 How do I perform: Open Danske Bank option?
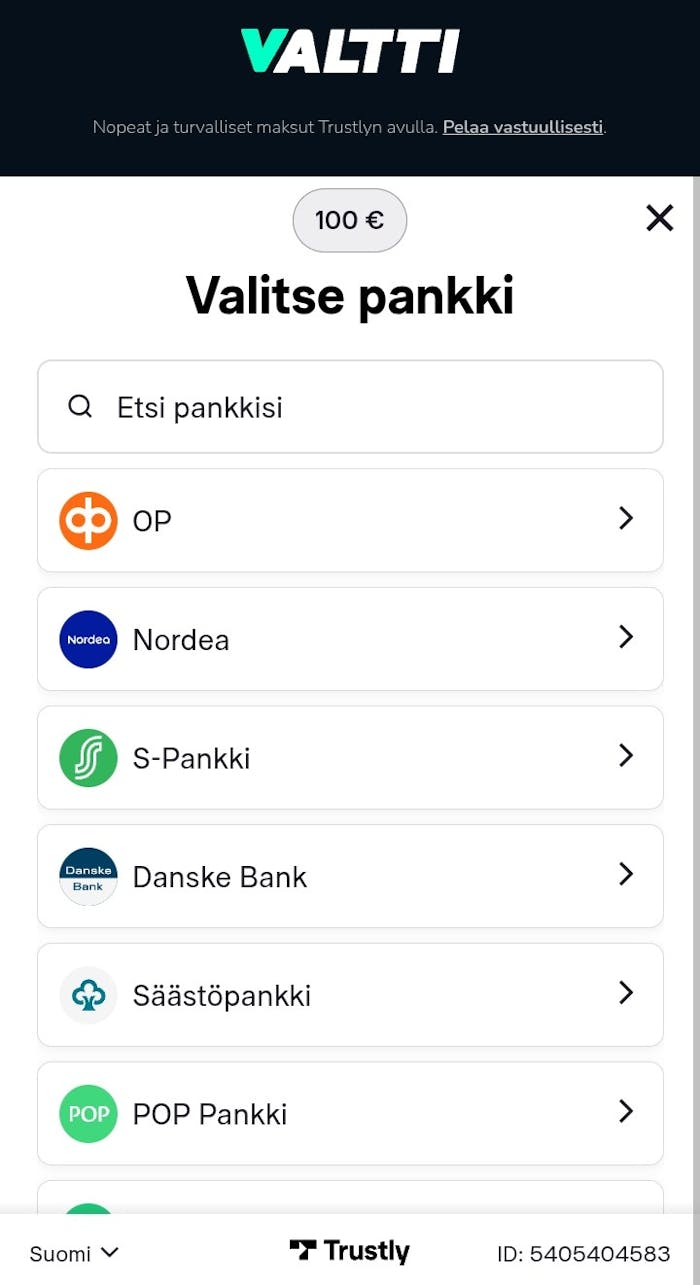(x=350, y=876)
